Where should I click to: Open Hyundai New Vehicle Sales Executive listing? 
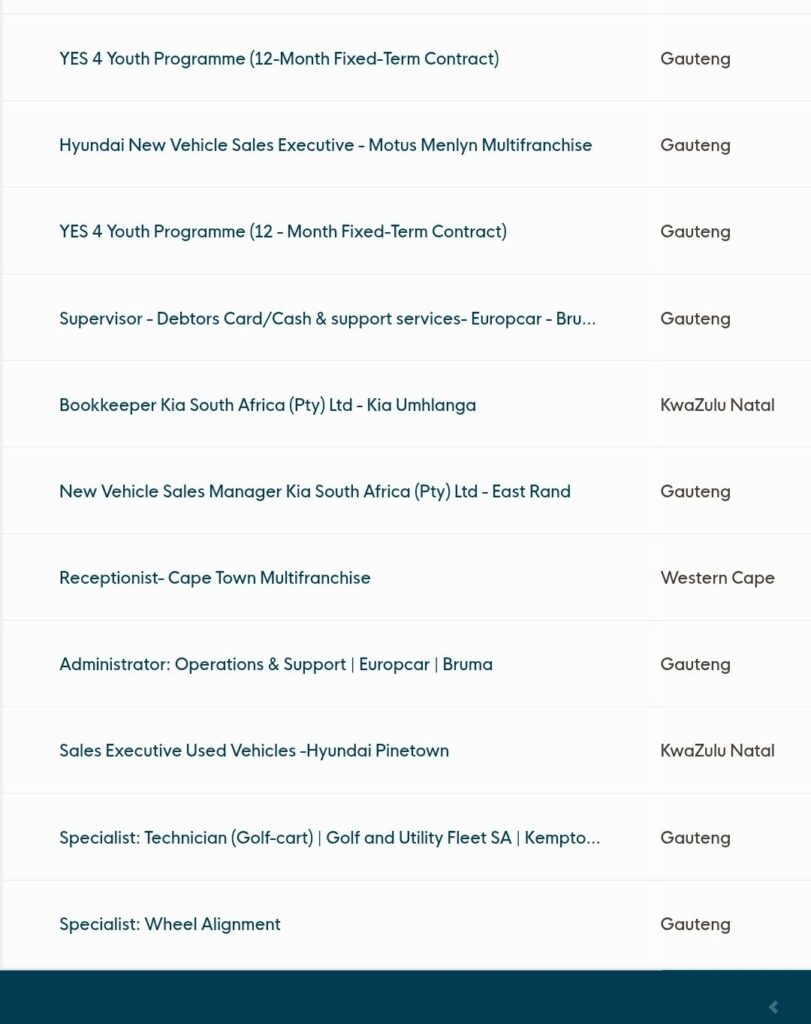[x=325, y=145]
